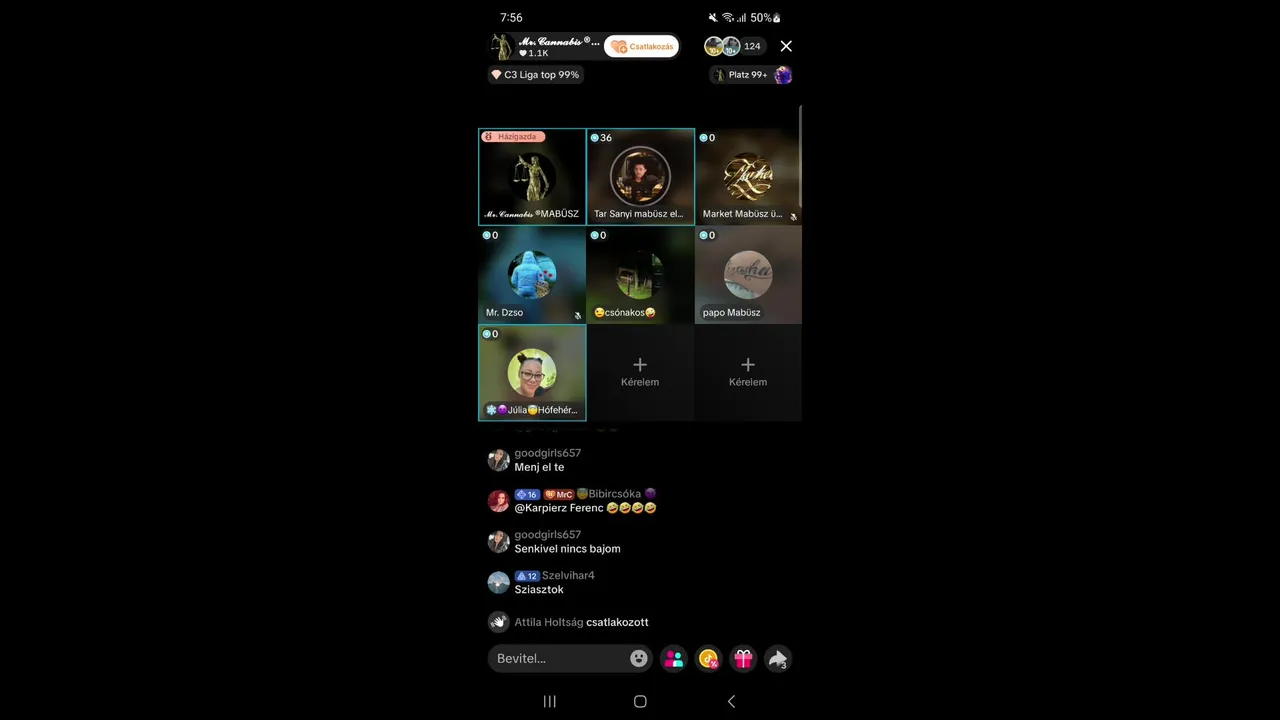The width and height of the screenshot is (1280, 720).
Task: Open the guests multi-user icon
Action: 674,658
